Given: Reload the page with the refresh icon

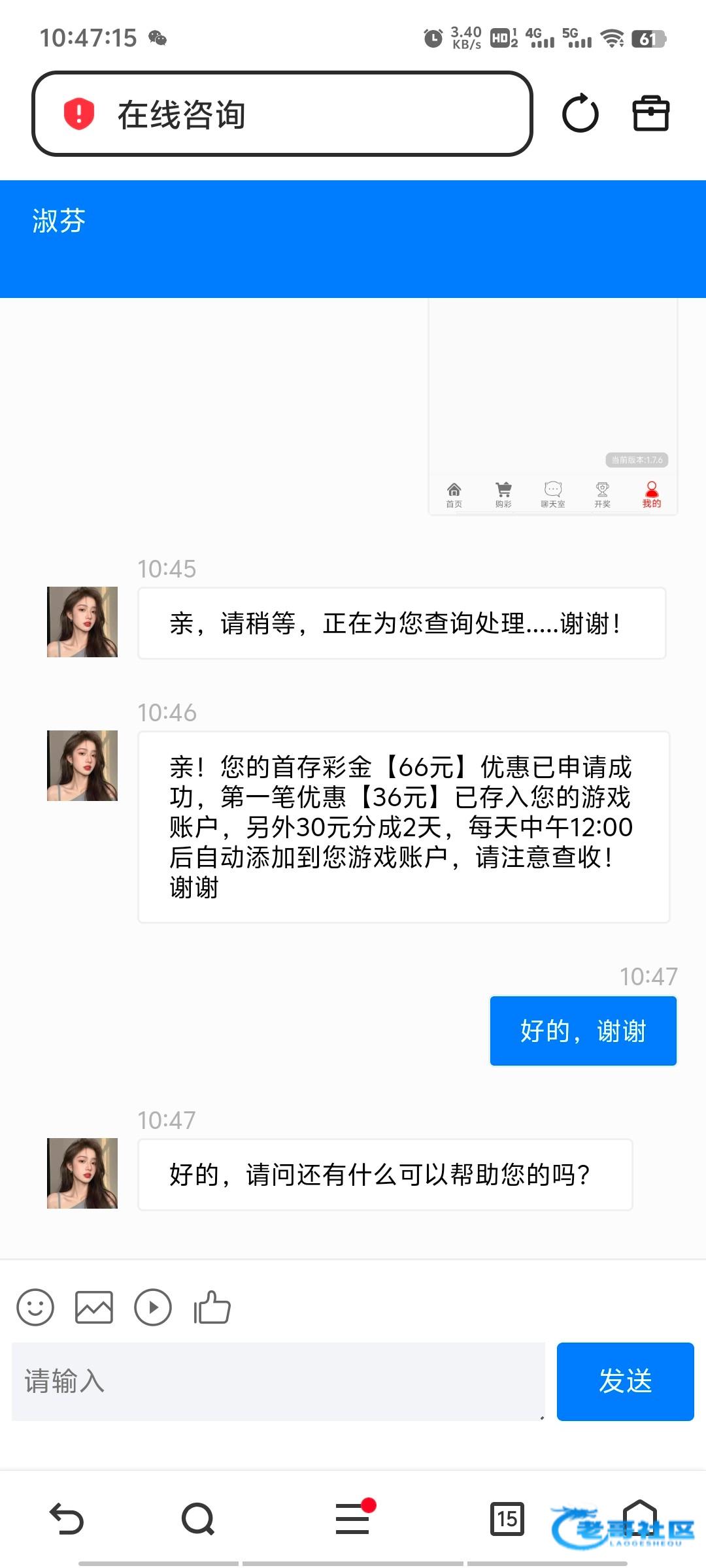Looking at the screenshot, I should click(x=580, y=114).
